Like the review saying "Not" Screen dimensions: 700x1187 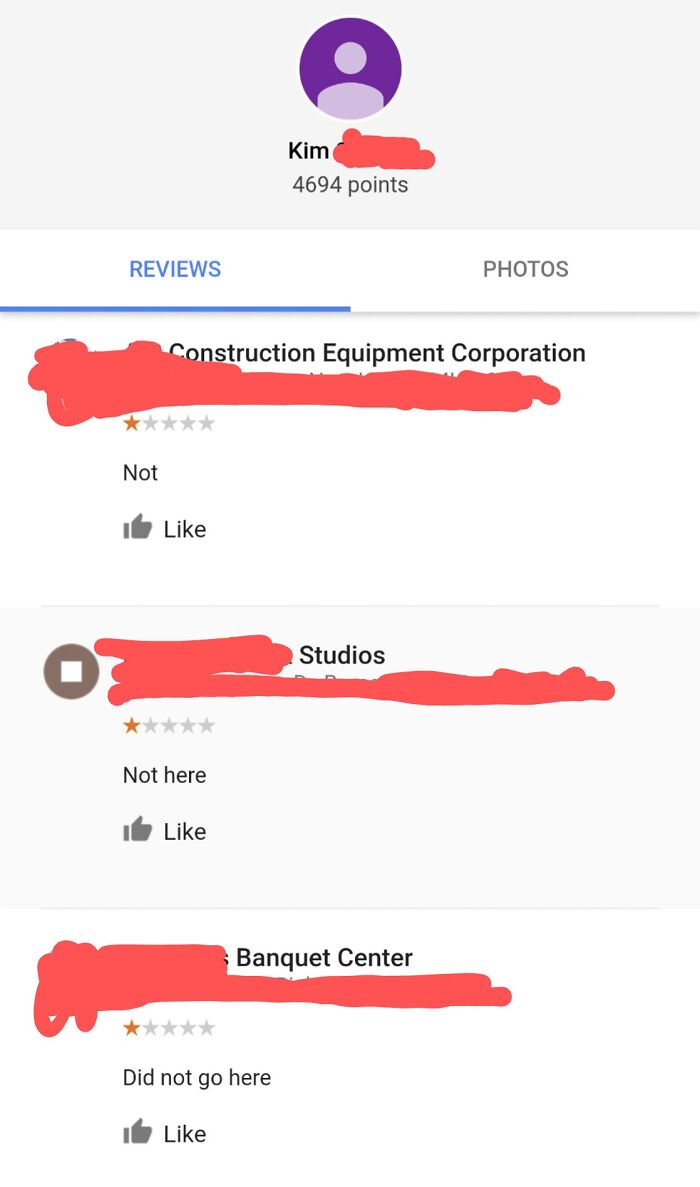pyautogui.click(x=165, y=529)
